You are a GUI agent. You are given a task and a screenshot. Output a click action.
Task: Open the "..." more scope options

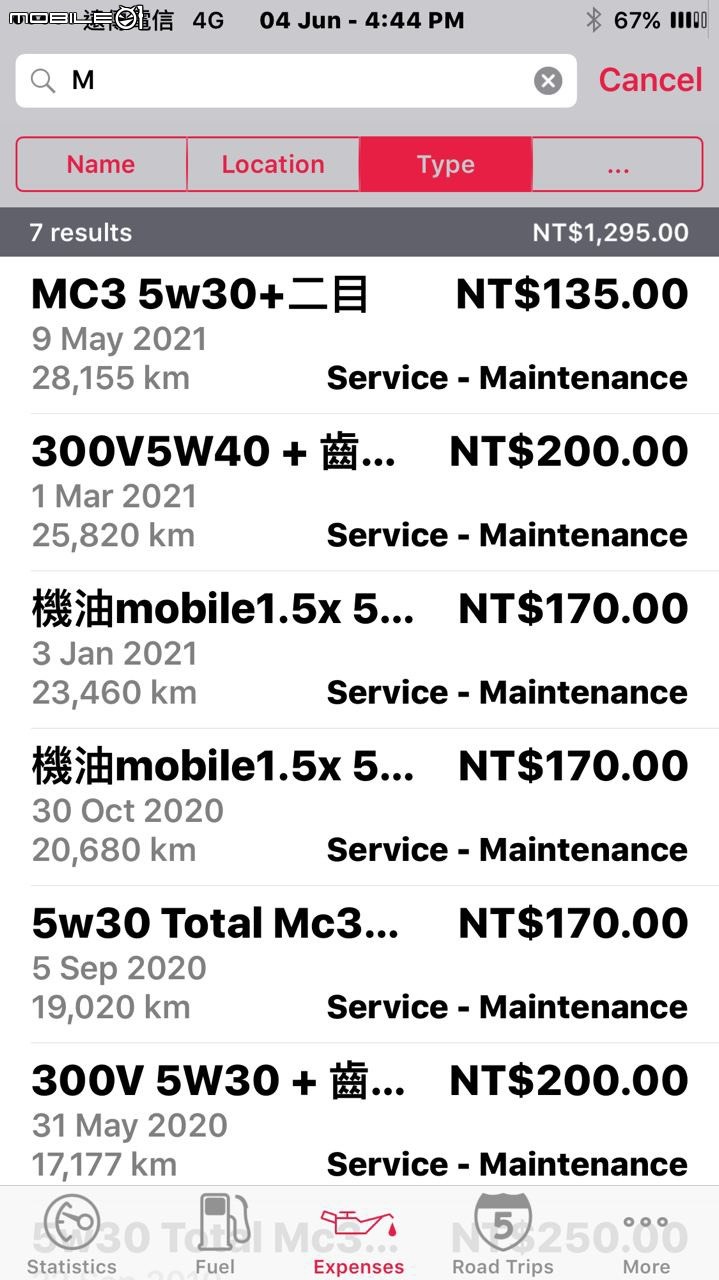pos(618,164)
